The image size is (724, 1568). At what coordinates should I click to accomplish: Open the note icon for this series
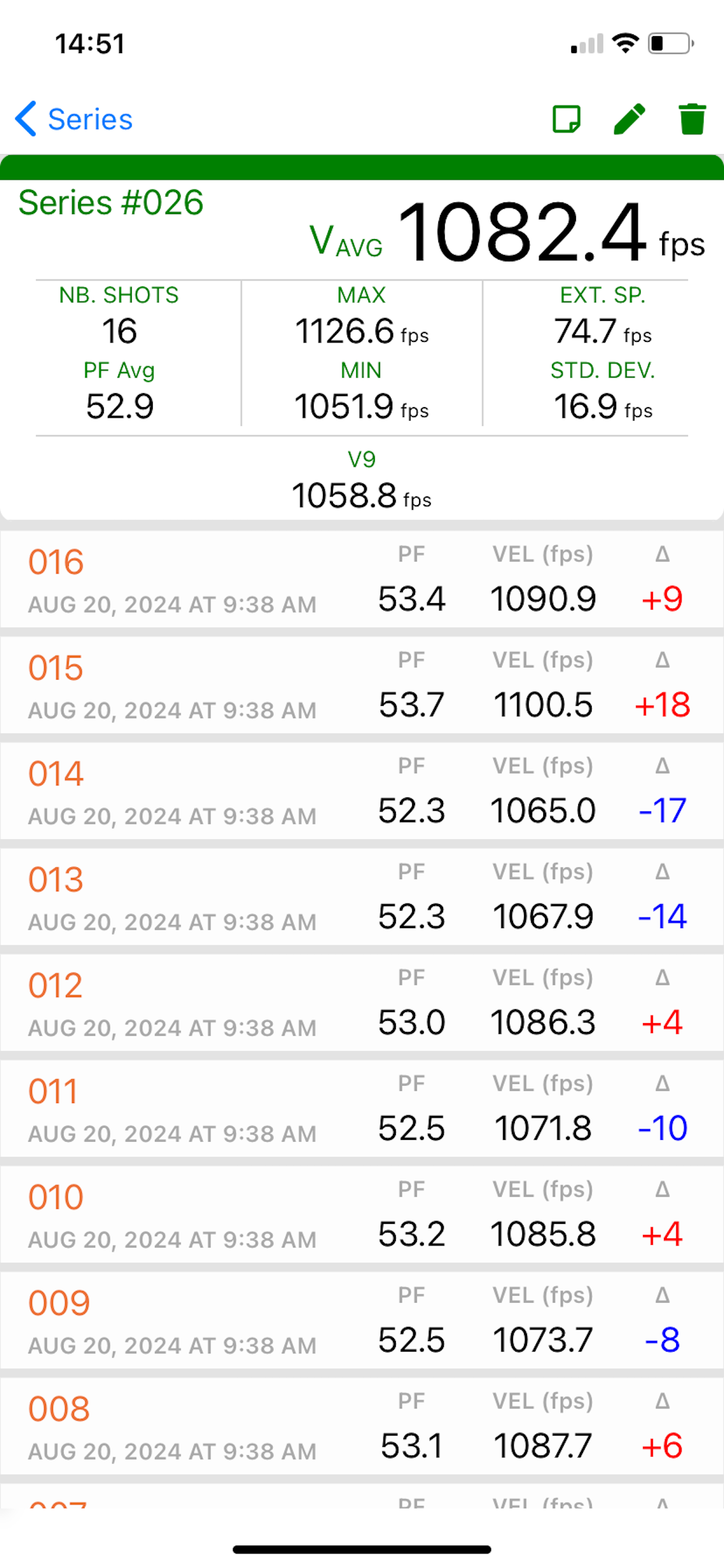(567, 118)
